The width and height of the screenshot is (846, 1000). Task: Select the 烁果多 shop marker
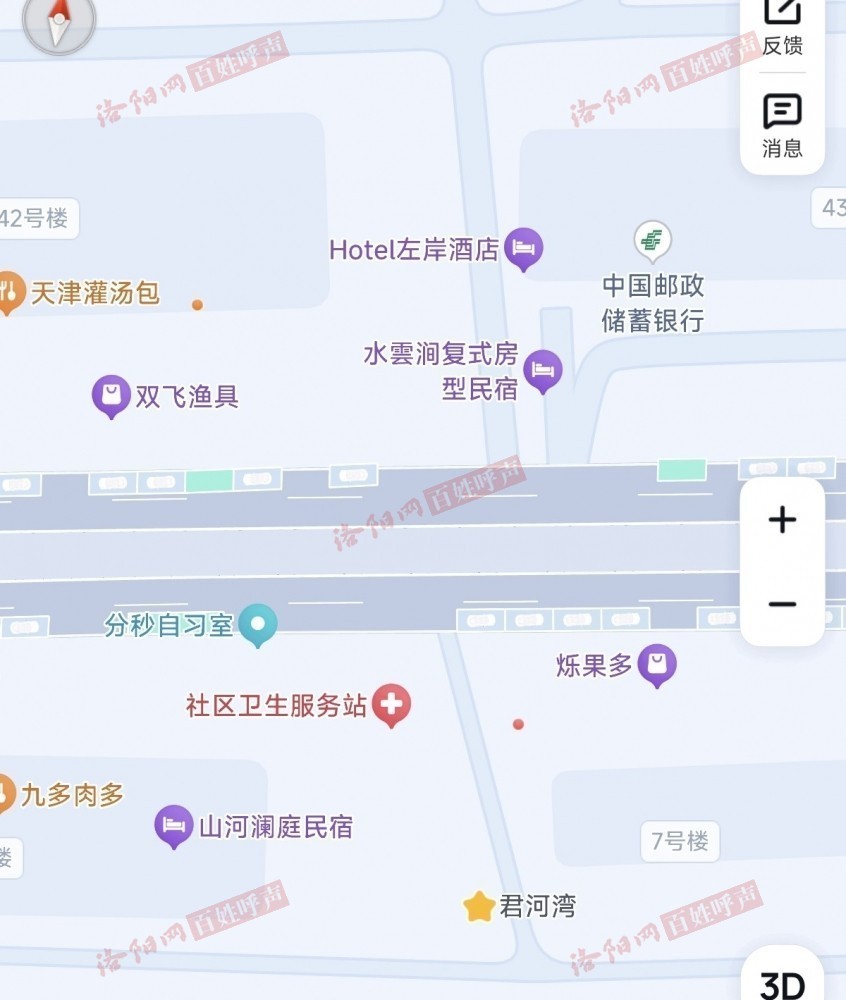point(657,665)
